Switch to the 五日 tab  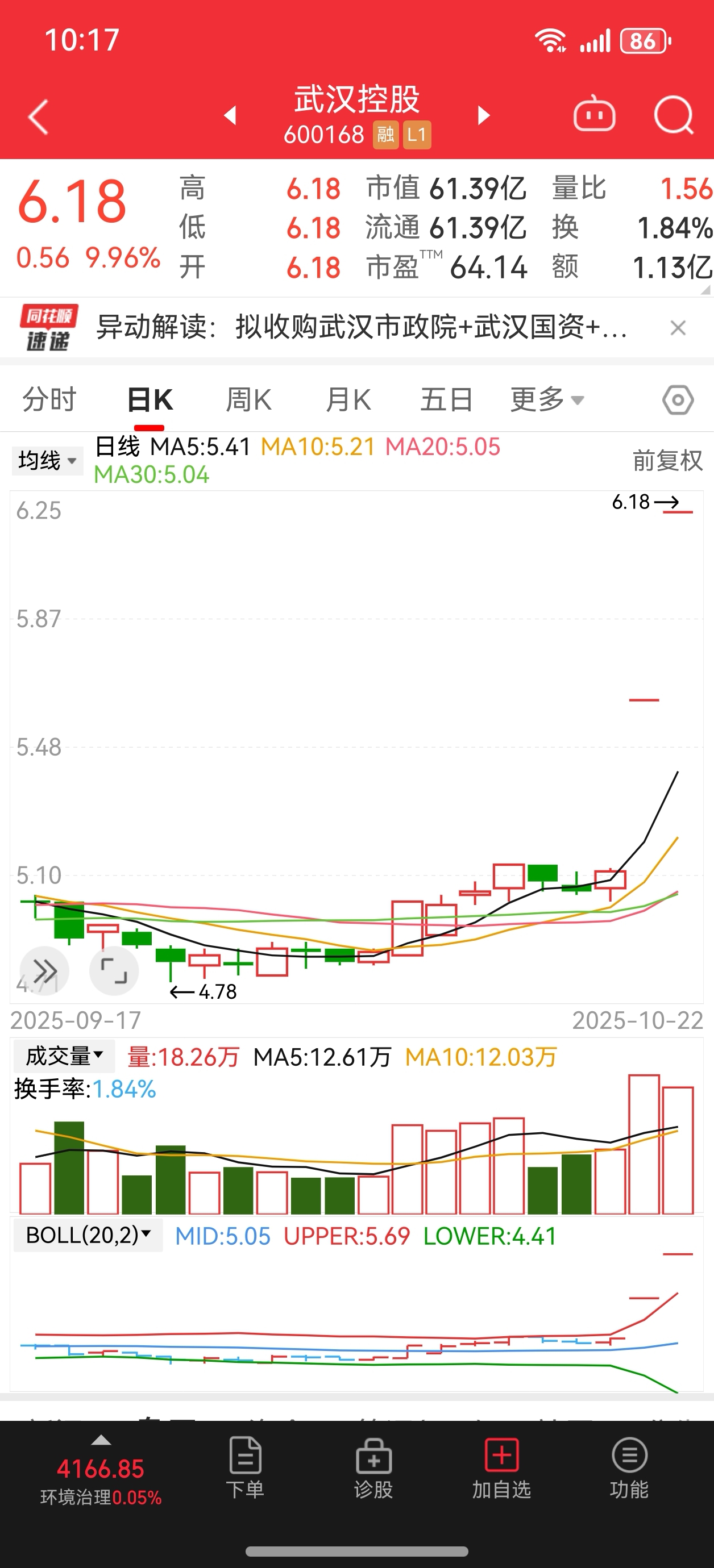446,400
